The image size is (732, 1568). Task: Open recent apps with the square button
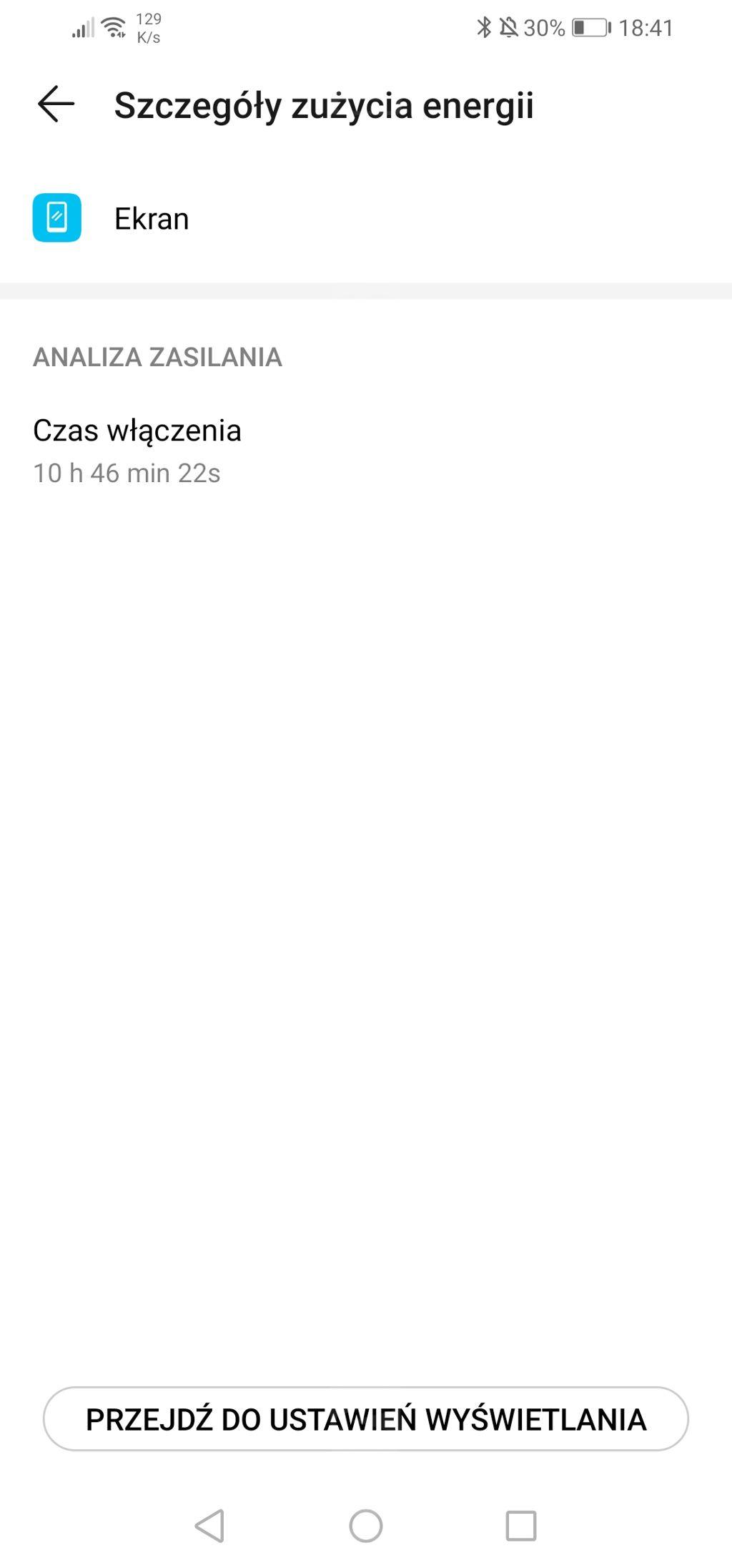521,1526
